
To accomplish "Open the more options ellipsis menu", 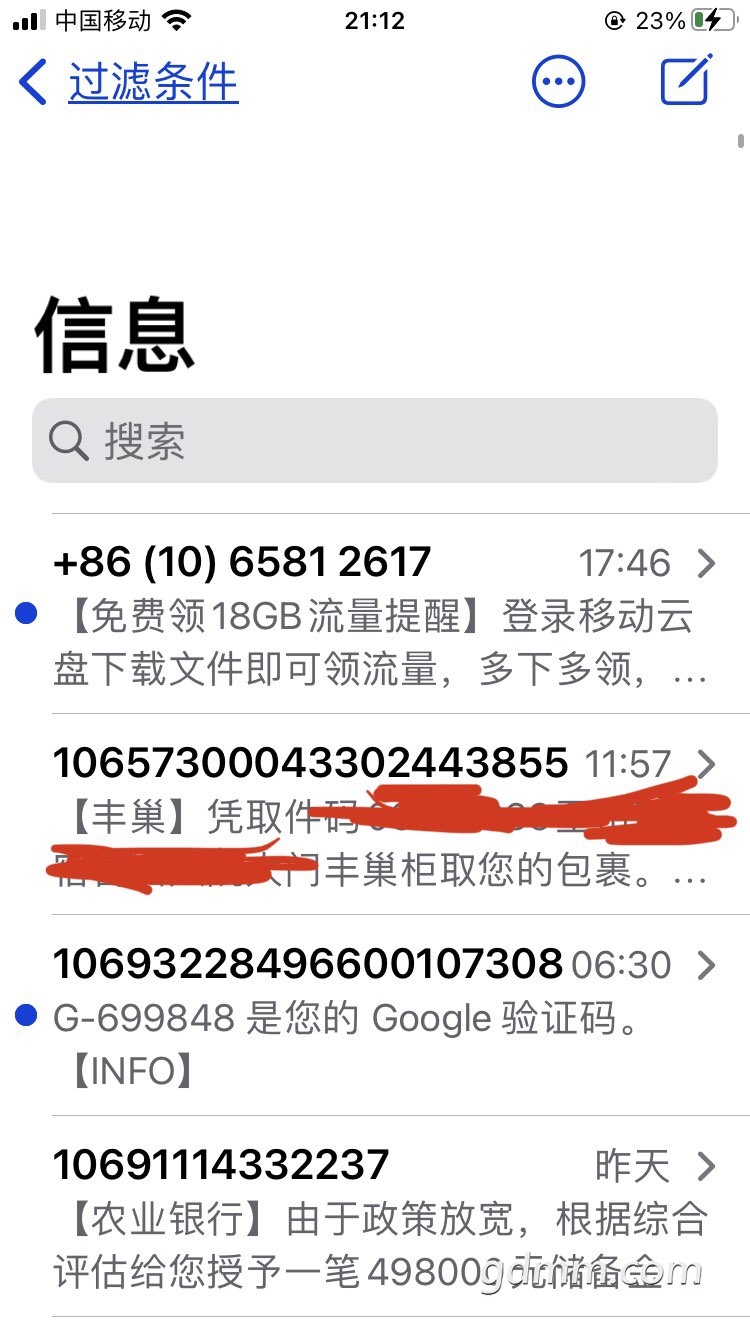I will point(557,81).
